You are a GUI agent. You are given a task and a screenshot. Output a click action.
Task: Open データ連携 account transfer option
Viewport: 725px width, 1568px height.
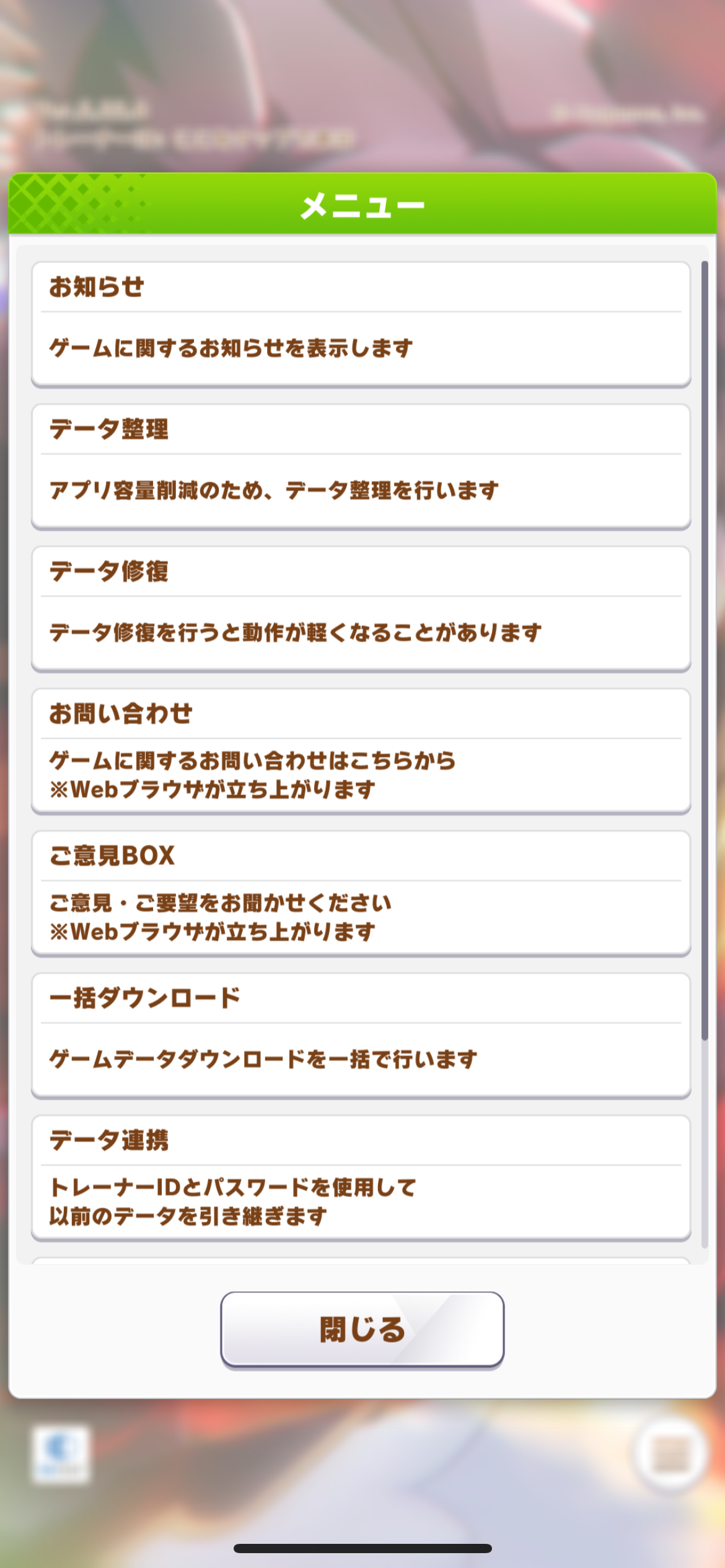coord(361,1178)
